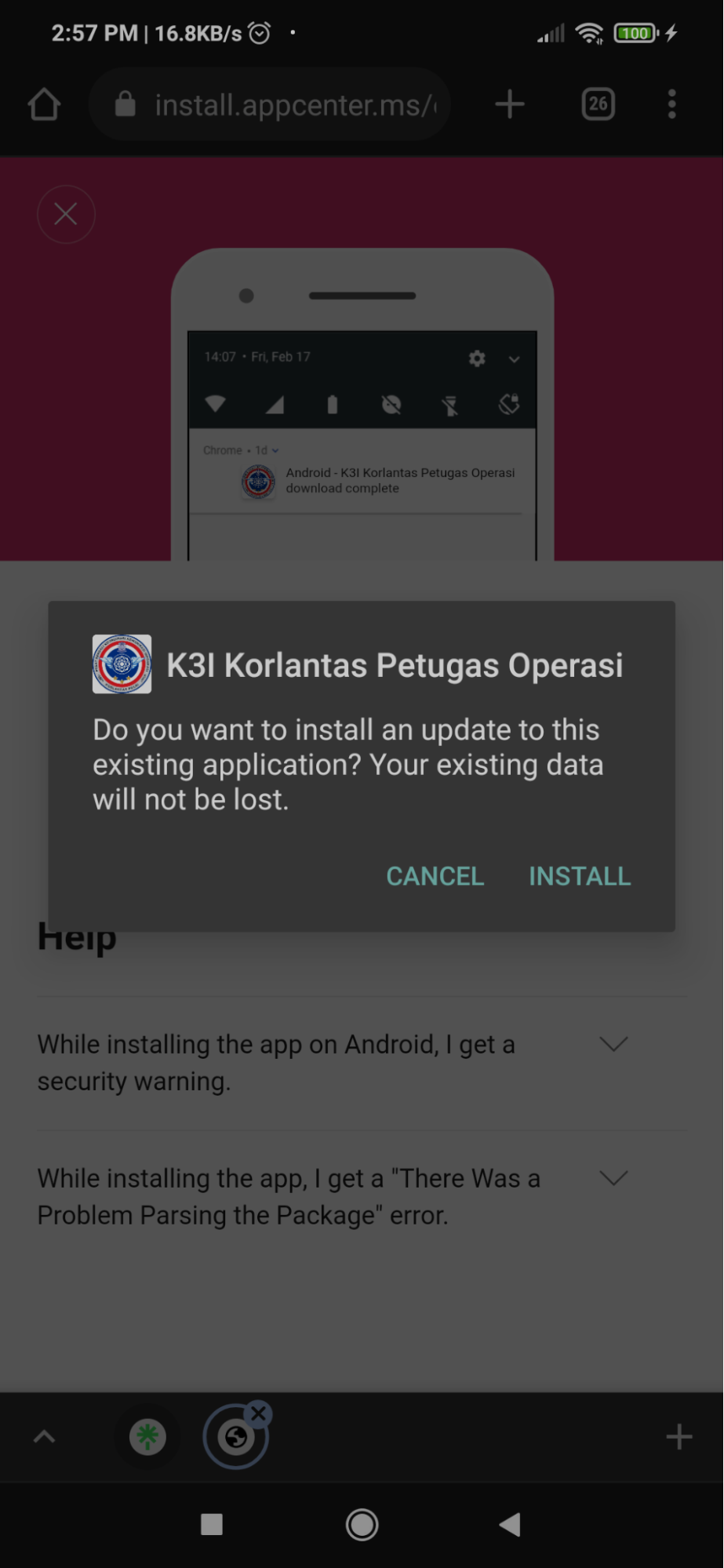
Task: Add a tab from the bottom bar
Action: (679, 1437)
